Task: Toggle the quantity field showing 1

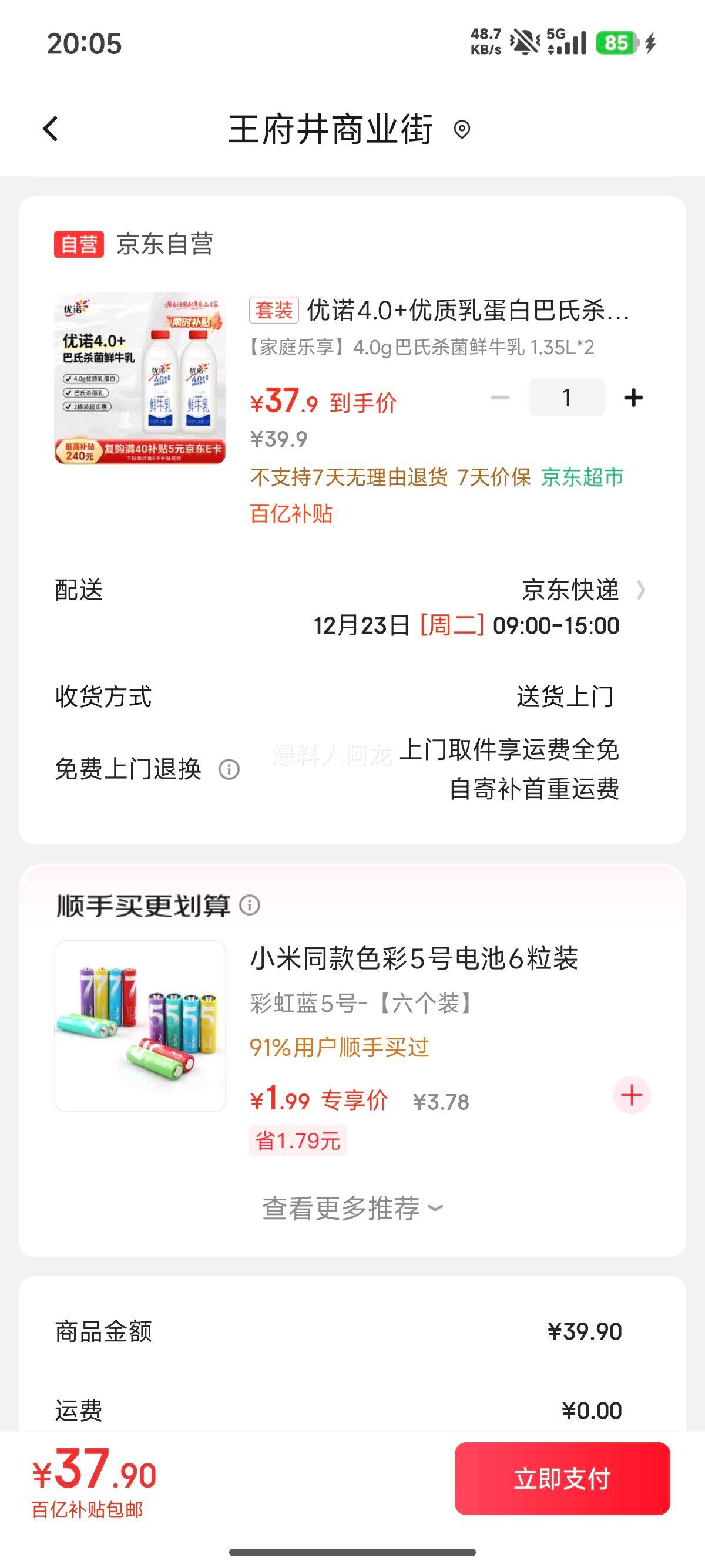Action: tap(566, 397)
